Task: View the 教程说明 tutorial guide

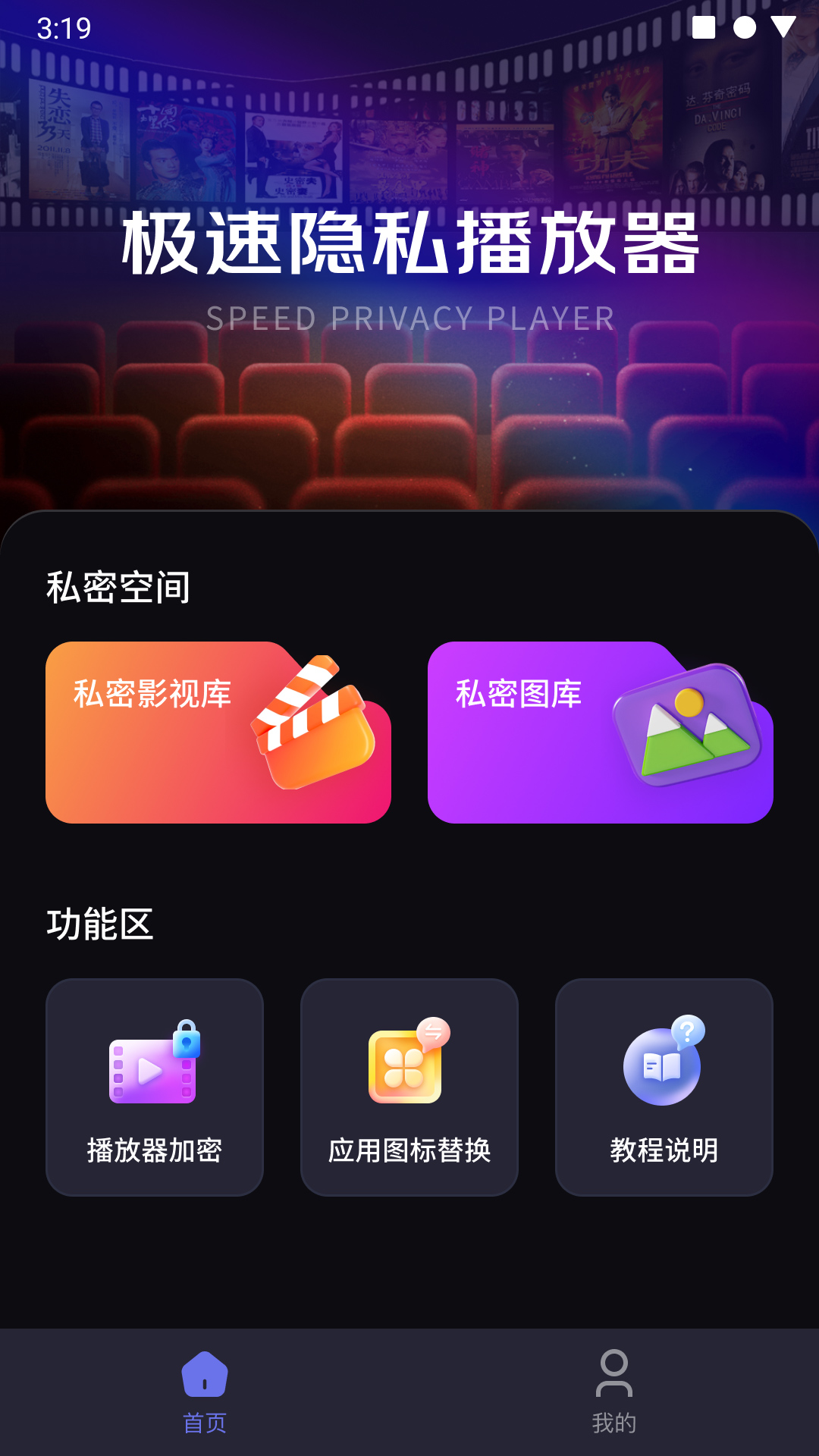Action: 664,1087
